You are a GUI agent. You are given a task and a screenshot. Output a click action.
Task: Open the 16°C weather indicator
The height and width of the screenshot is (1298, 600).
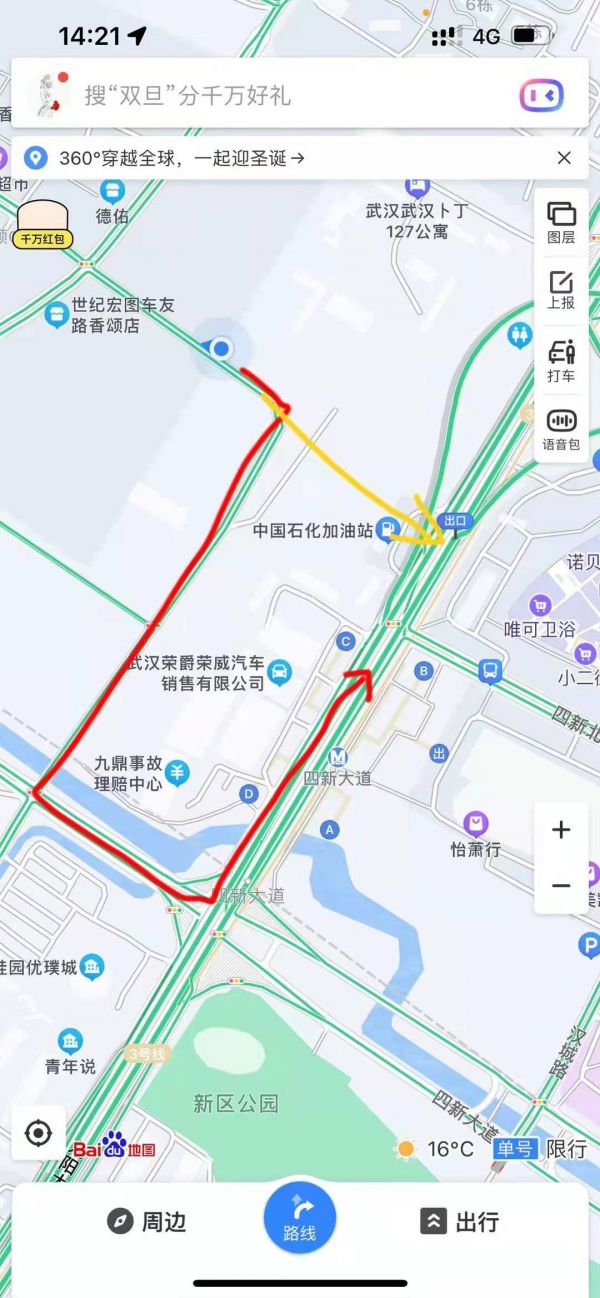pos(435,1149)
